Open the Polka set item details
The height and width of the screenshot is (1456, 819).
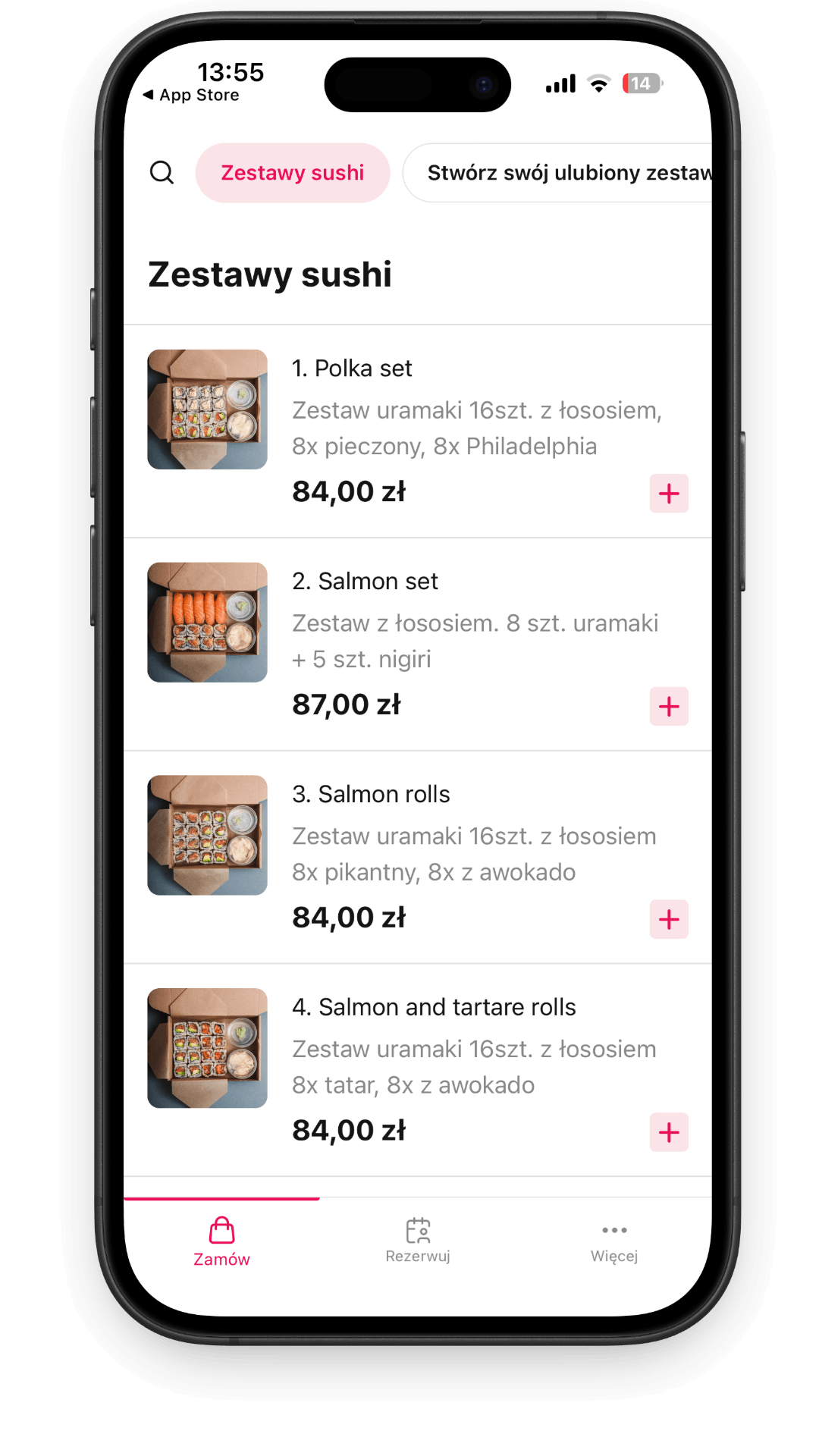(x=352, y=369)
